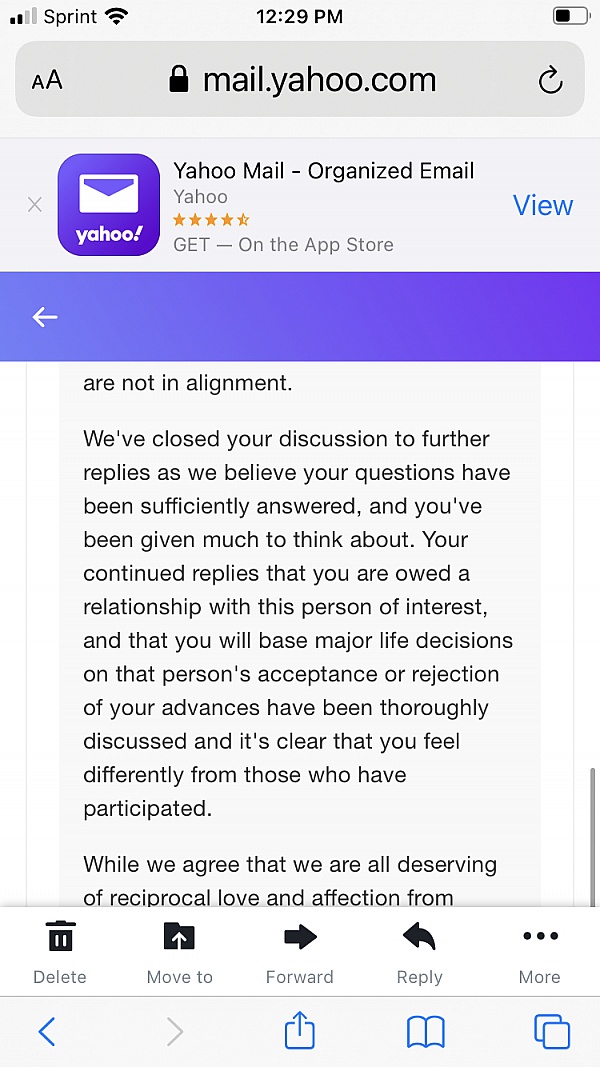Open Safari bookmarks

point(425,1032)
